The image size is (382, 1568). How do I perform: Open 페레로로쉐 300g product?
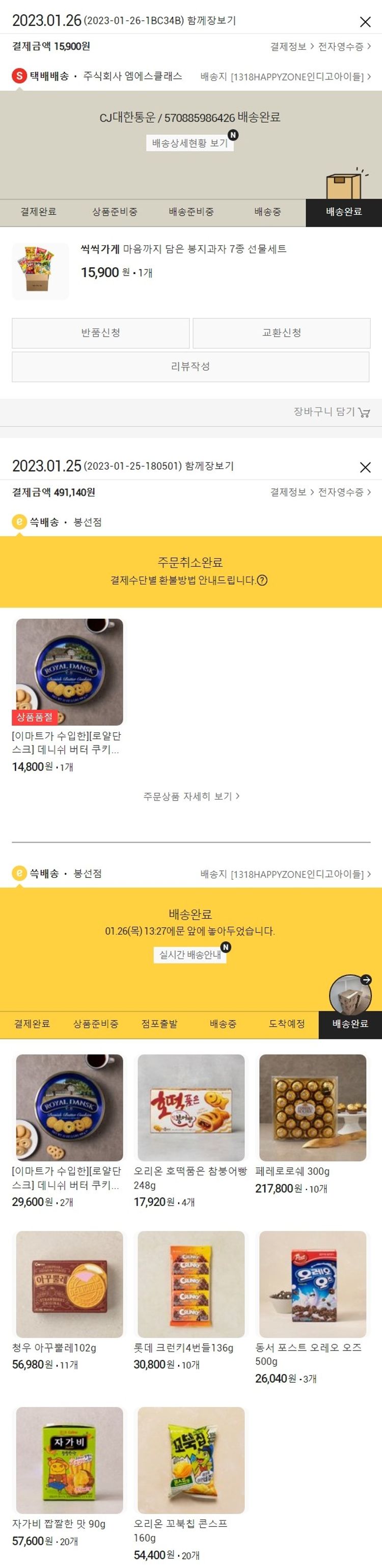(313, 1108)
